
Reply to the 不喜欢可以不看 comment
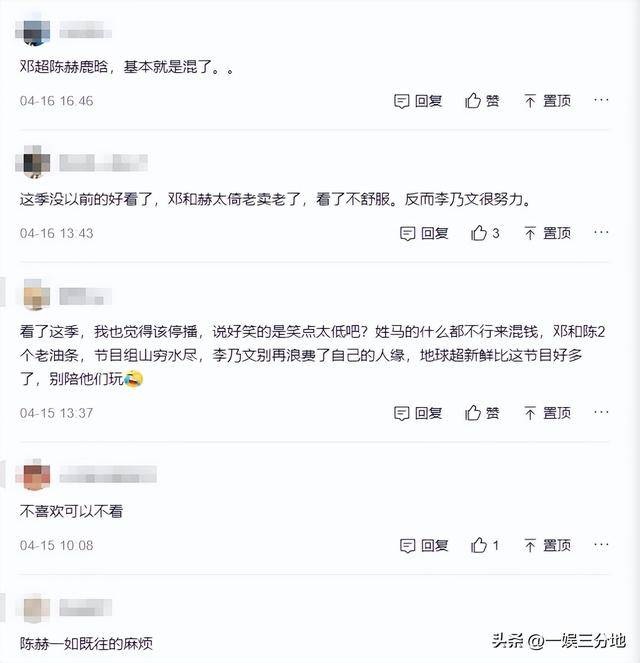[x=424, y=545]
